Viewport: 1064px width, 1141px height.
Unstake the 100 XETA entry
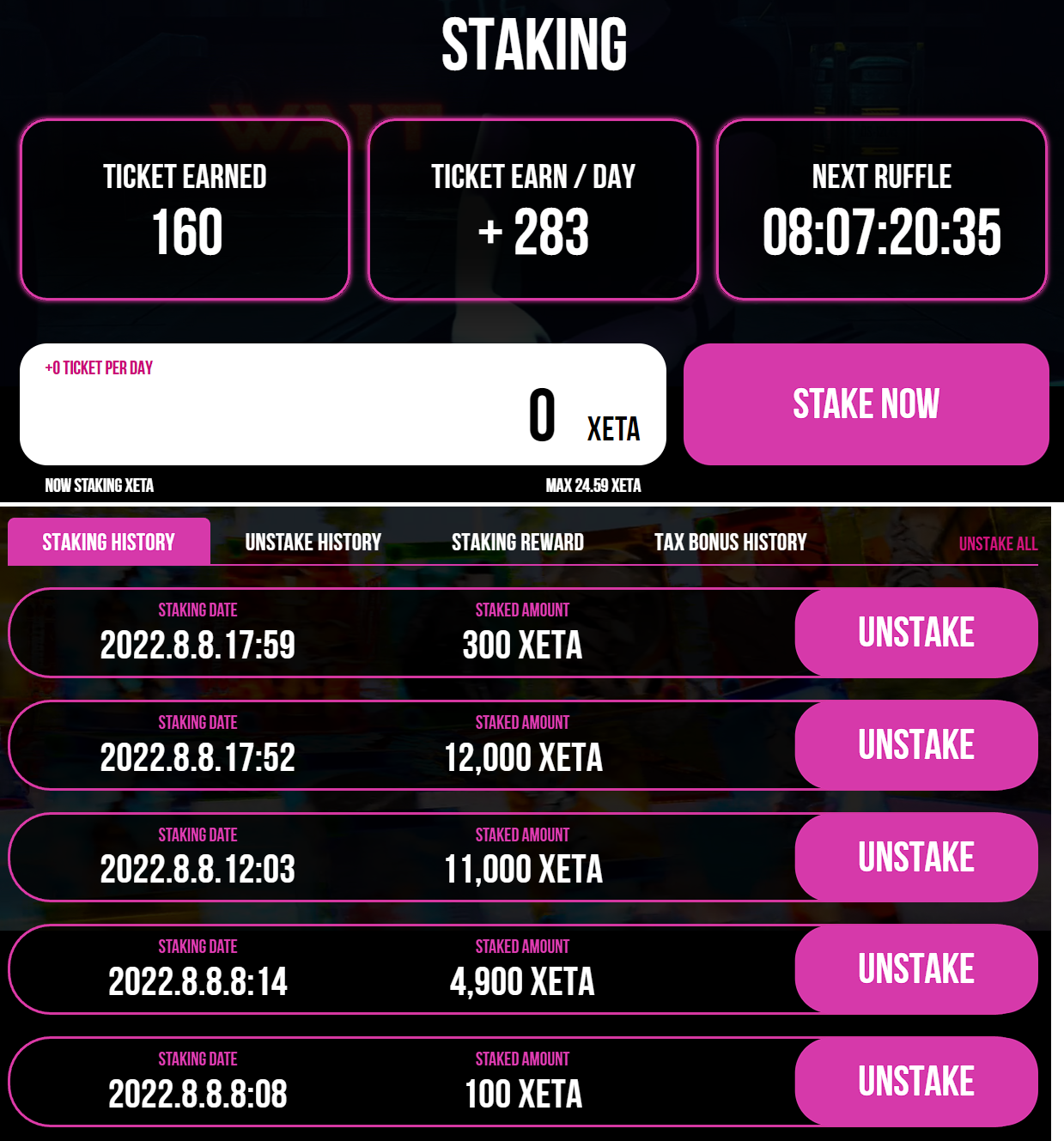click(x=916, y=1082)
